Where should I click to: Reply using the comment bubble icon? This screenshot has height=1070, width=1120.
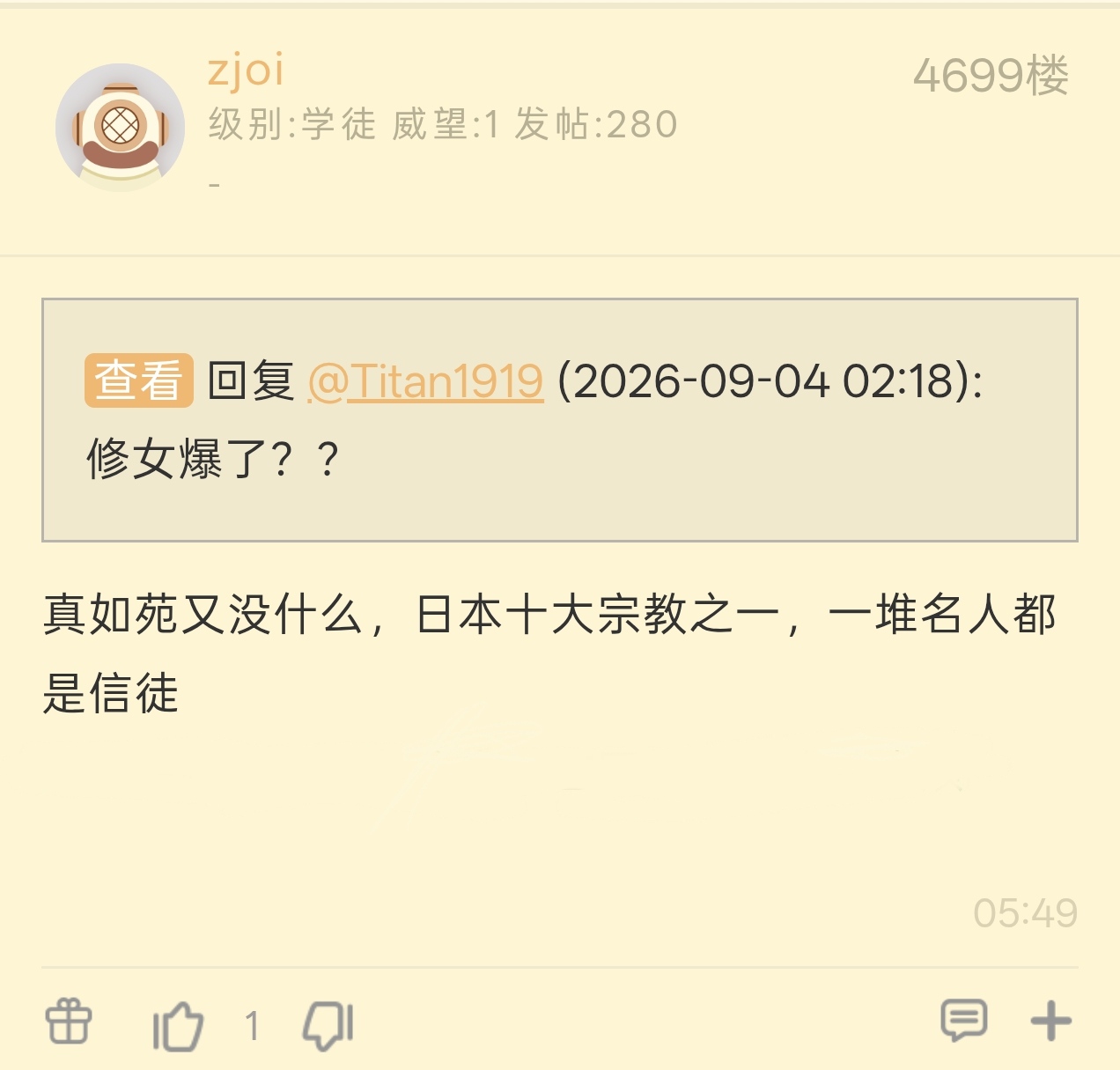[964, 1021]
